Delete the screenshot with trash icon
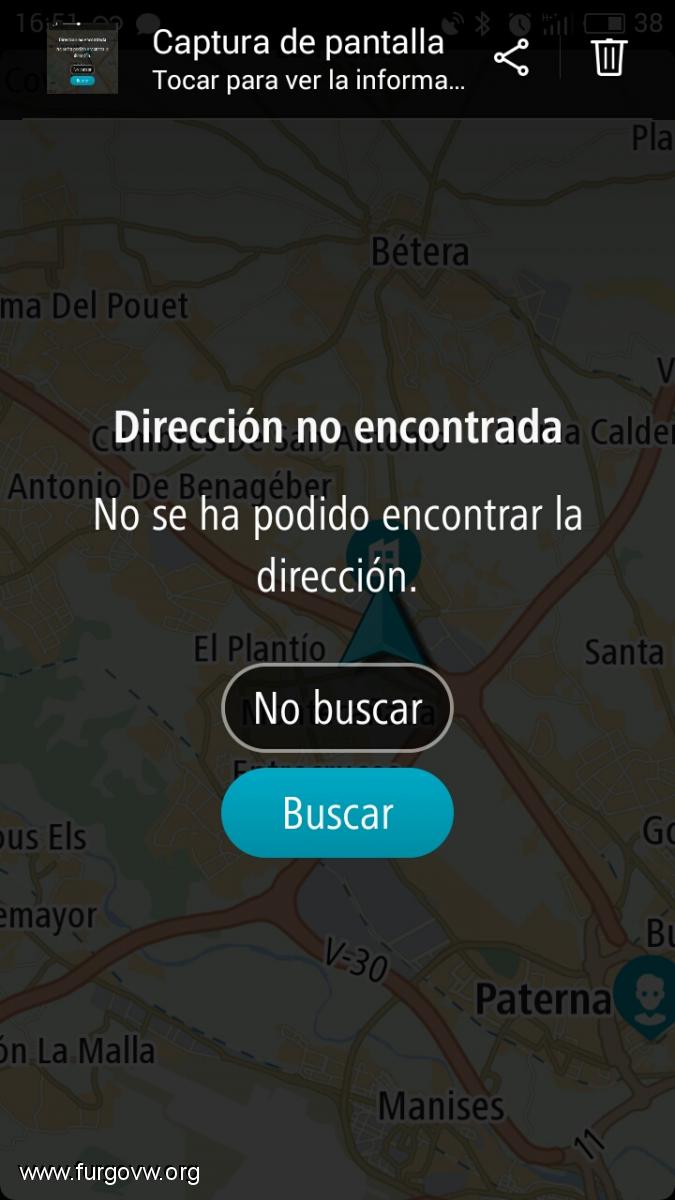 (x=609, y=57)
